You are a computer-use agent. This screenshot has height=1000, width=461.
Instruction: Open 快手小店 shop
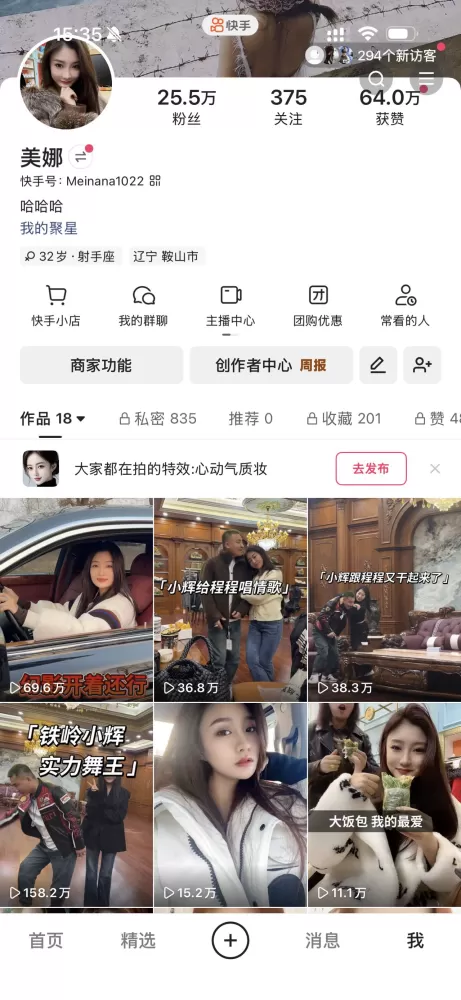coord(56,306)
